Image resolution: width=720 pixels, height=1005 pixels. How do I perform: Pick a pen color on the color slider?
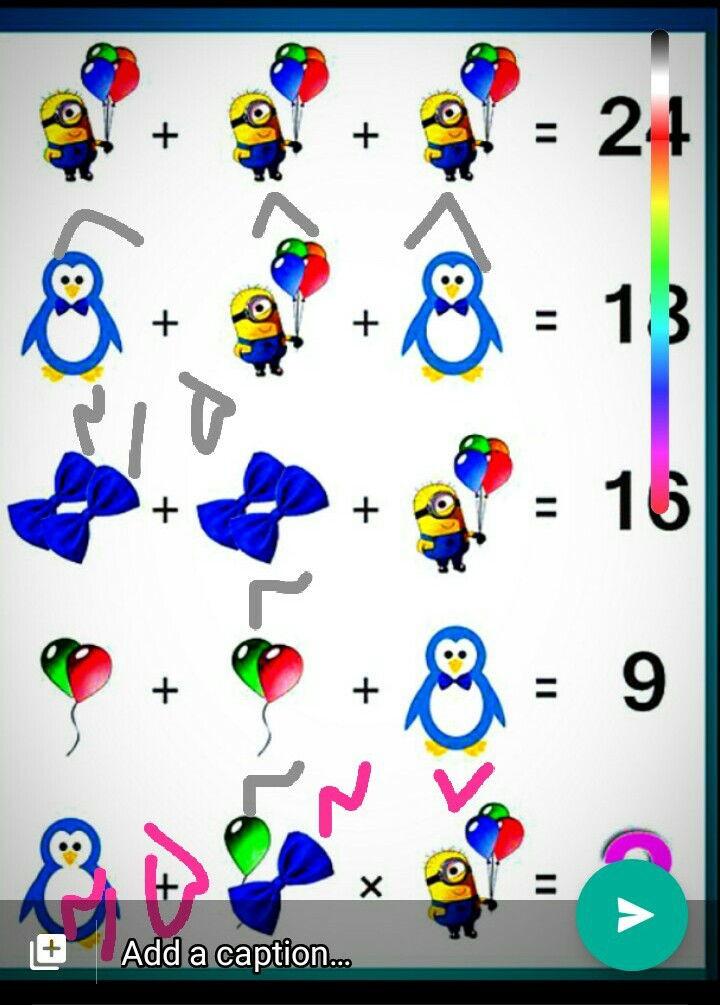coord(660,270)
